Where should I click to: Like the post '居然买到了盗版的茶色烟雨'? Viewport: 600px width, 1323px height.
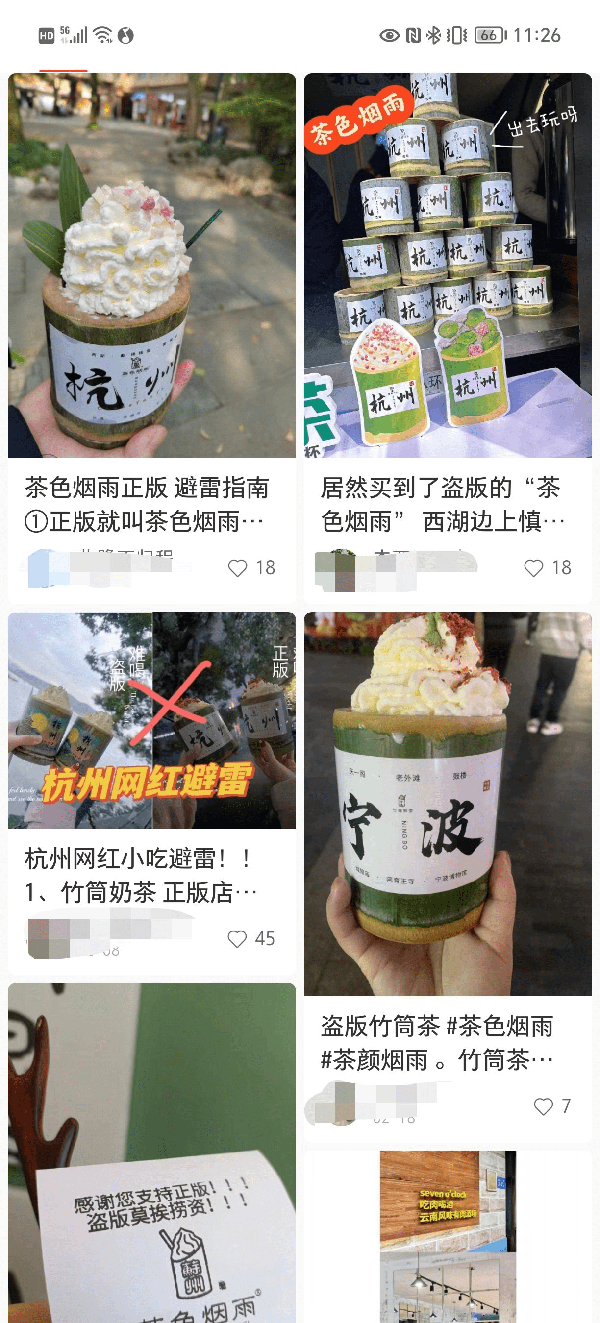coord(534,568)
